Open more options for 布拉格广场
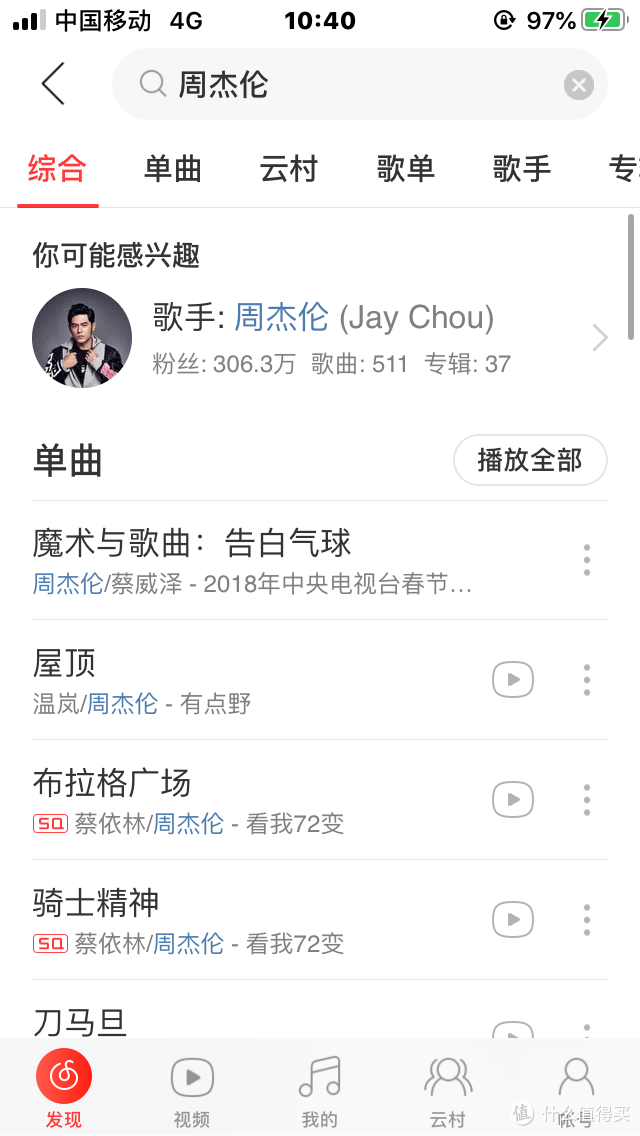 [587, 800]
